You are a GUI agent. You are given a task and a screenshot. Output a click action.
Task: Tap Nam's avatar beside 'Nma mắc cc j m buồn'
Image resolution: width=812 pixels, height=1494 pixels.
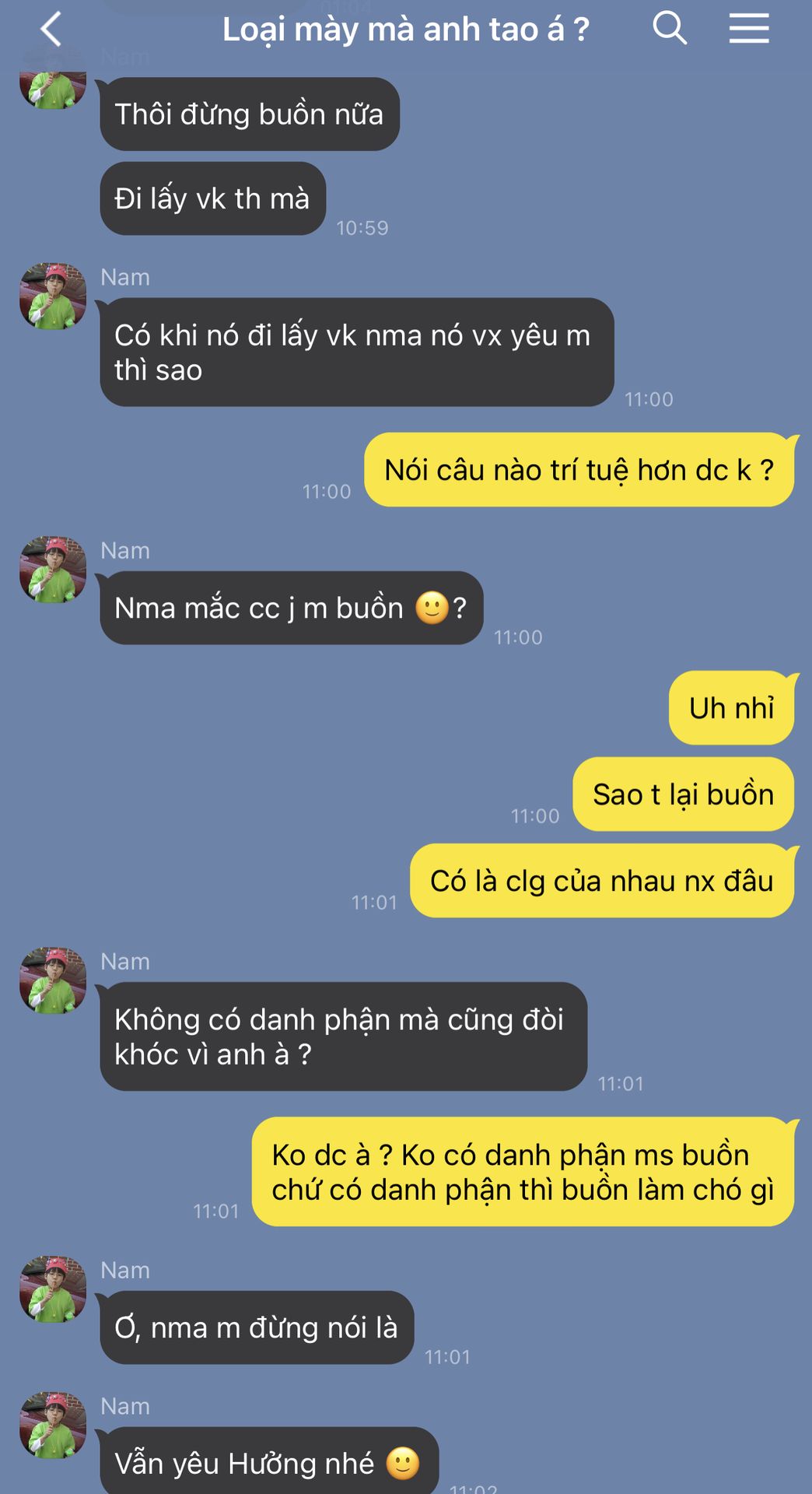pyautogui.click(x=53, y=570)
